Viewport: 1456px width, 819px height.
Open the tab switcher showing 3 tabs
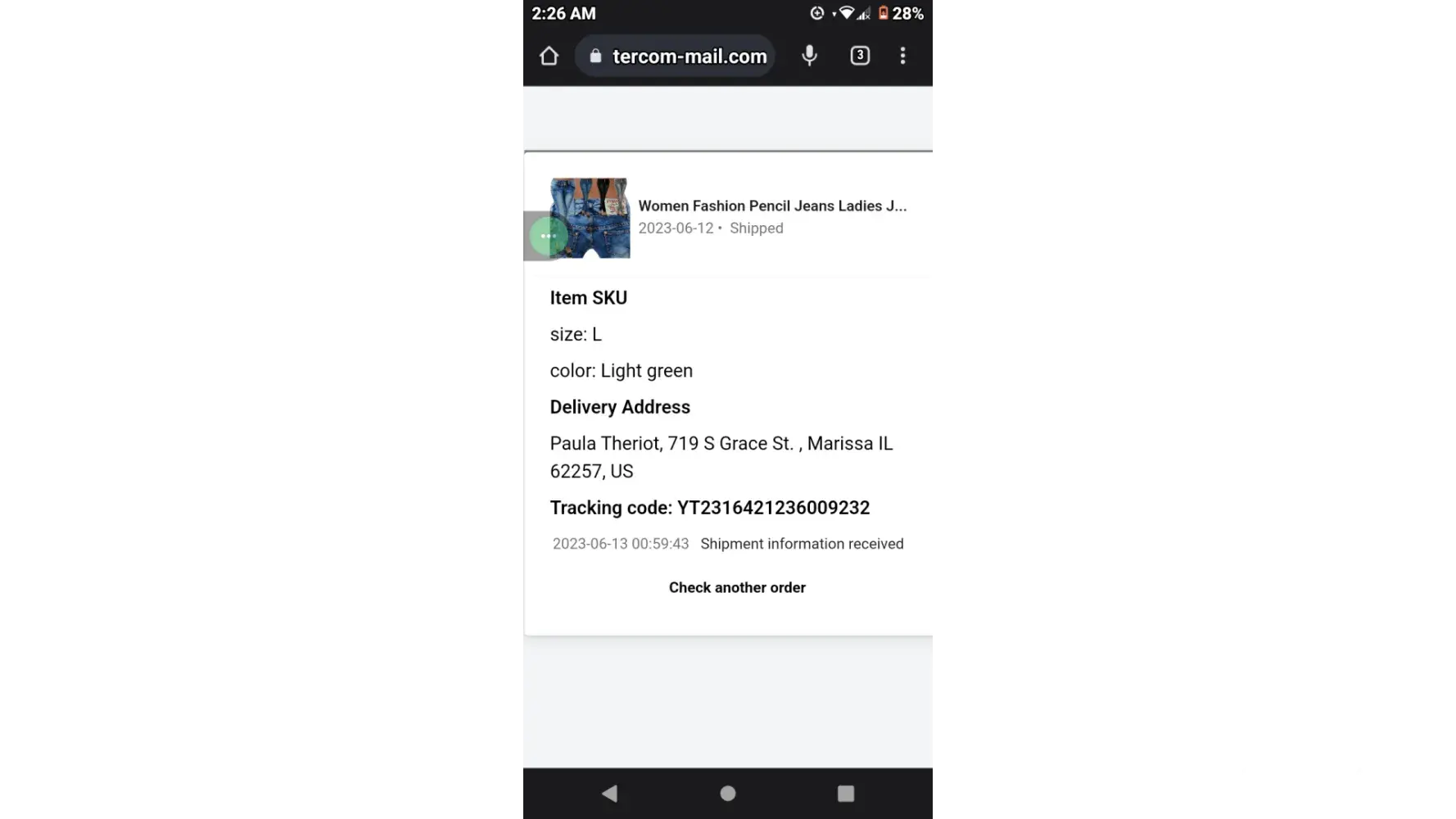pos(859,56)
